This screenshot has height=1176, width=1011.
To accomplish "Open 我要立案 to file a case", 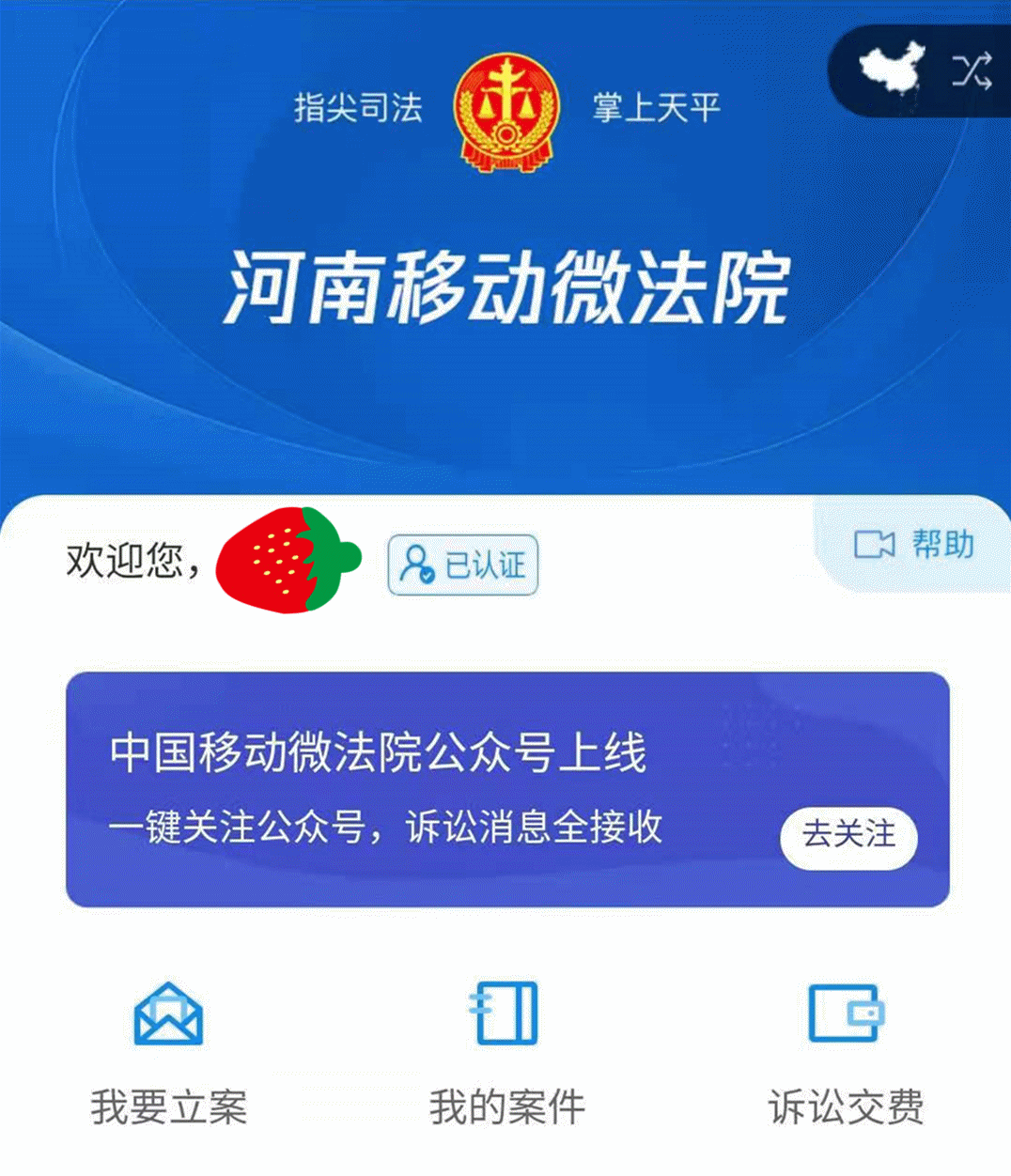I will [x=169, y=1052].
